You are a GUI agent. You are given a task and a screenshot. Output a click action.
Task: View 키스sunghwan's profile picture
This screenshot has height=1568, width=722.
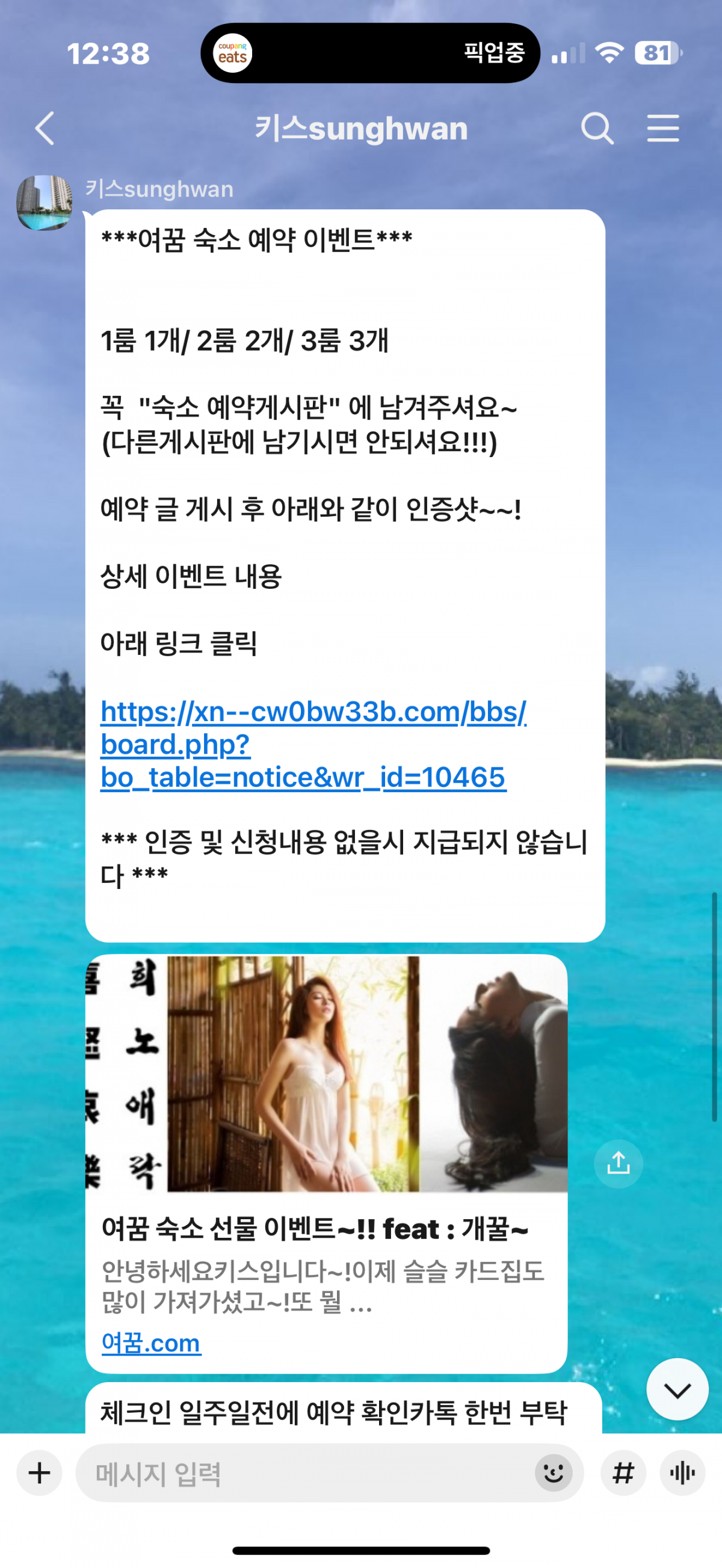(44, 203)
